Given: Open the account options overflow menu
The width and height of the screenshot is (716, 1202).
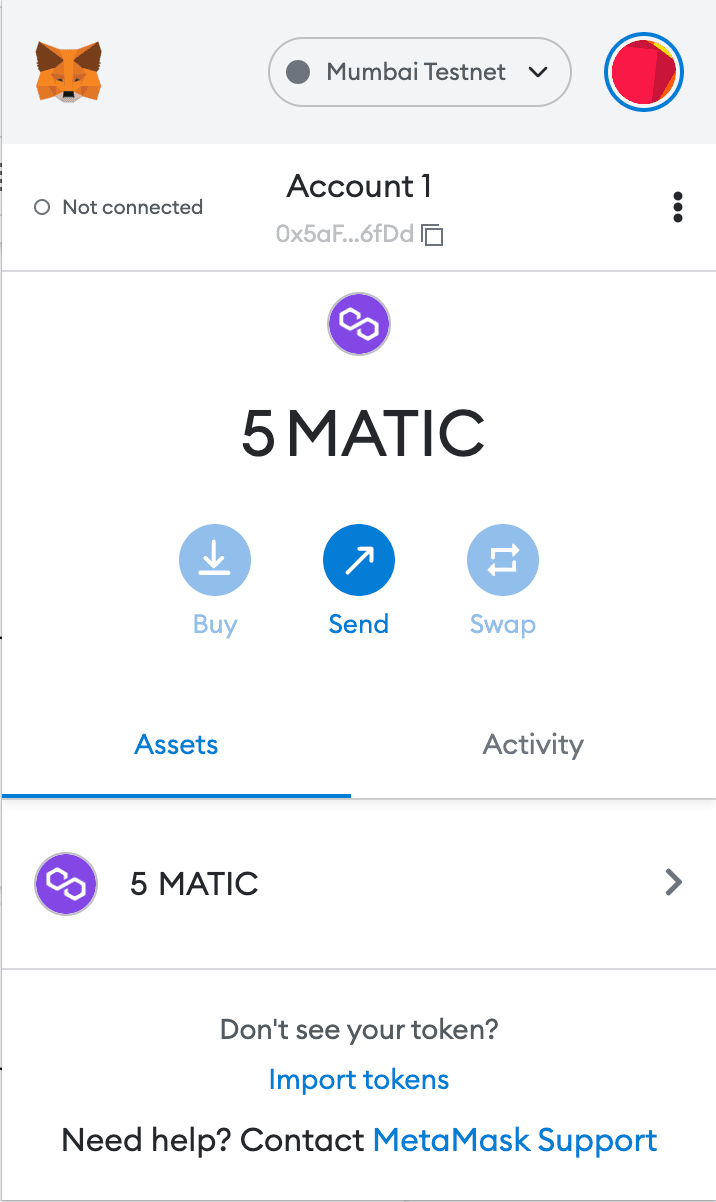Looking at the screenshot, I should pyautogui.click(x=678, y=207).
